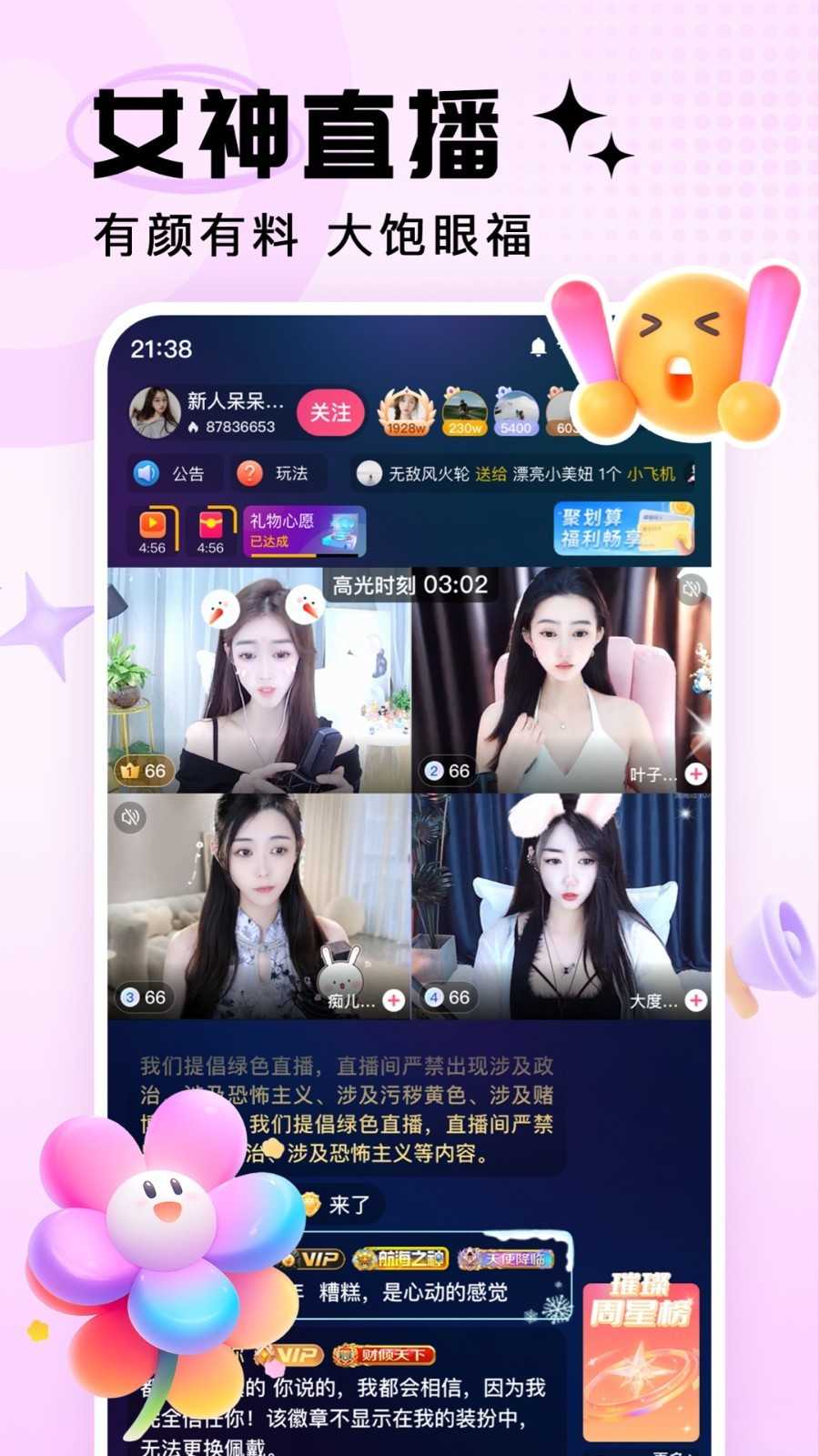Click the blue 公告 announcement speaker icon
Screen dimensions: 819x1456
point(147,471)
